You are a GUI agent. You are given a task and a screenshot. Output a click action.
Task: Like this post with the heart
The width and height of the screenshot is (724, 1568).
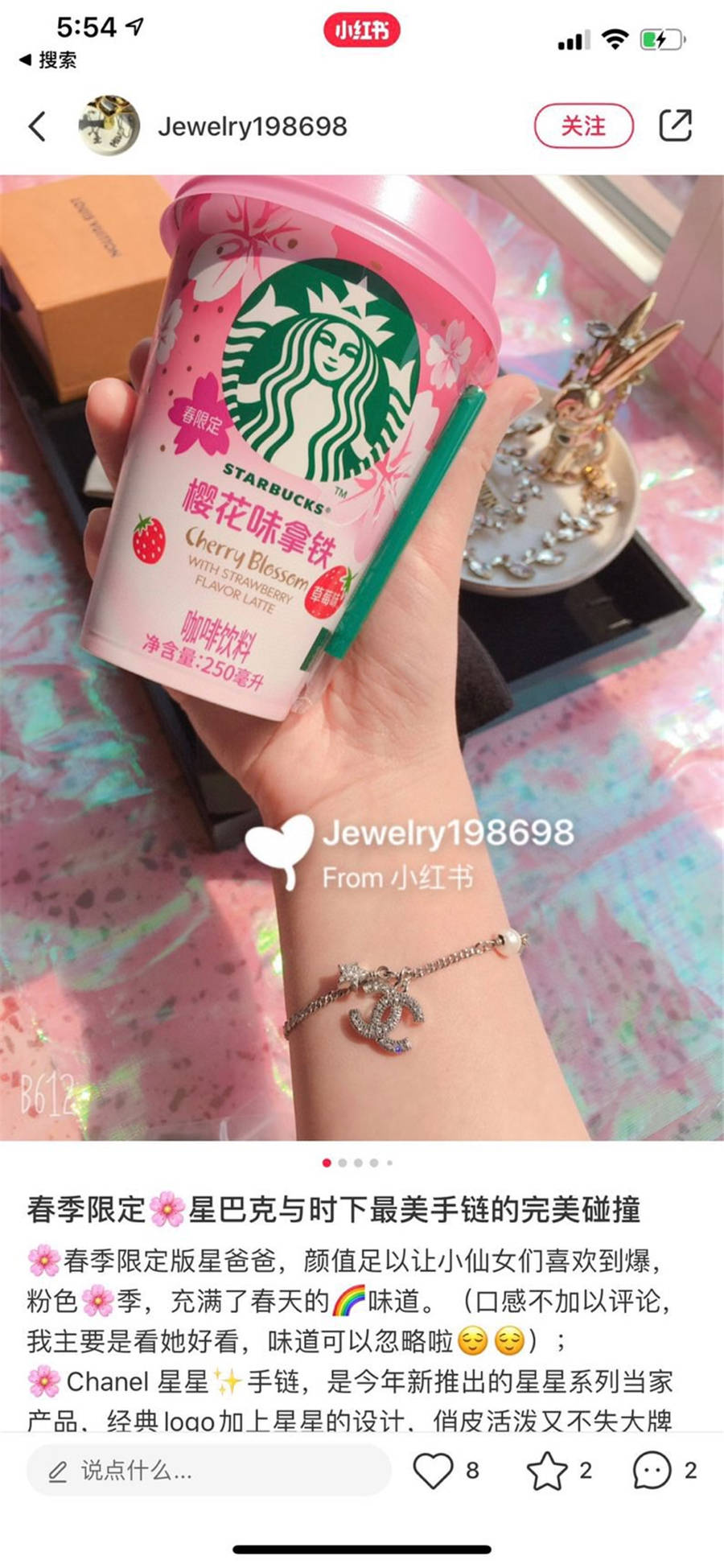(433, 1471)
